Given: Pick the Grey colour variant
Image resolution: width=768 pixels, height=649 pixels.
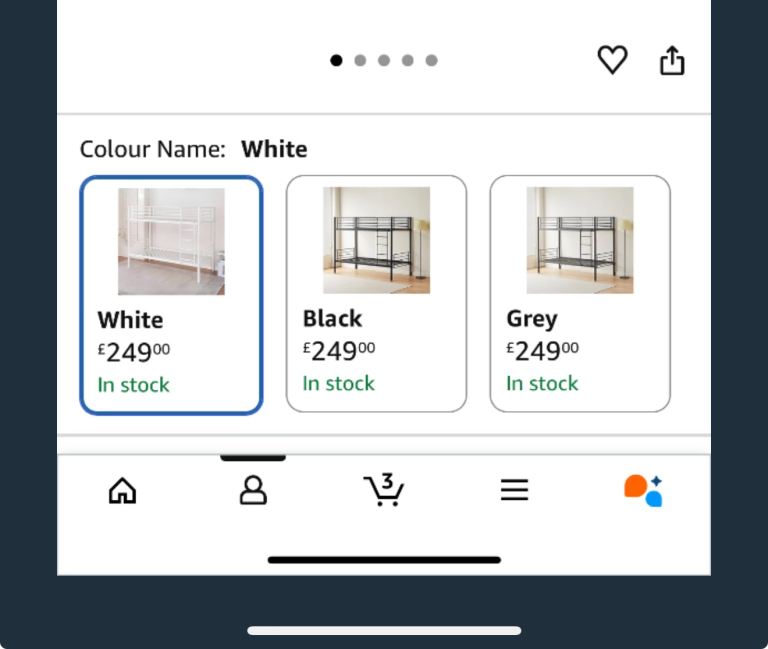Looking at the screenshot, I should (x=580, y=293).
